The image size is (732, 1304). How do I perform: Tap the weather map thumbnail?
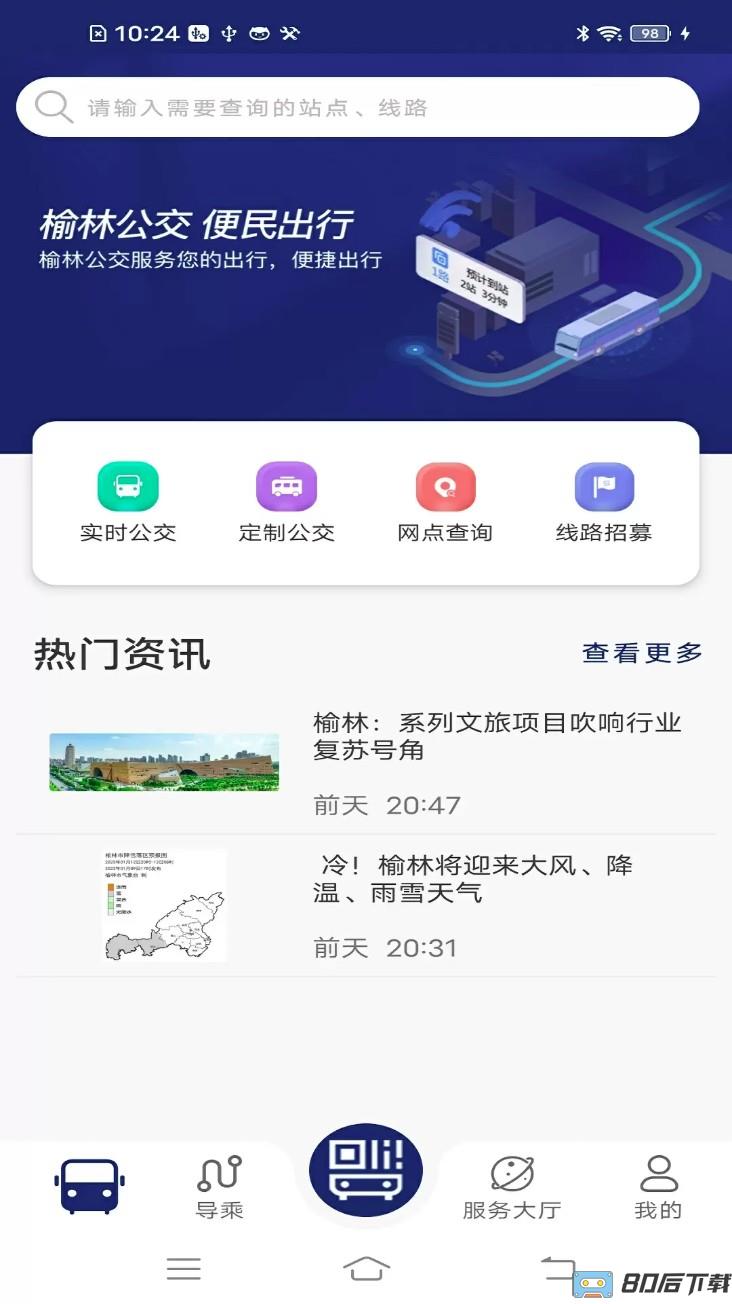[x=163, y=903]
